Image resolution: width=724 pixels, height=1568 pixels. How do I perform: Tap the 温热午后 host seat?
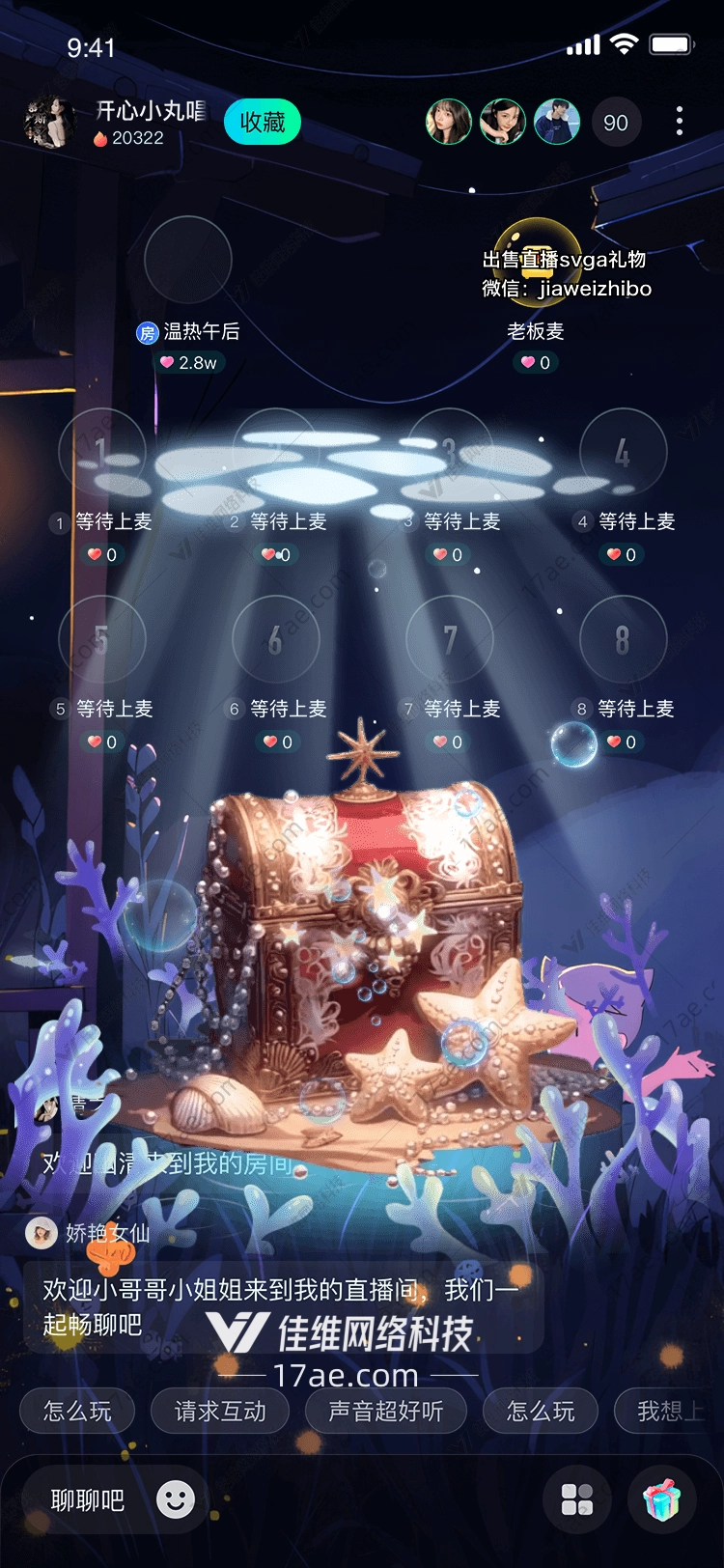pos(187,261)
